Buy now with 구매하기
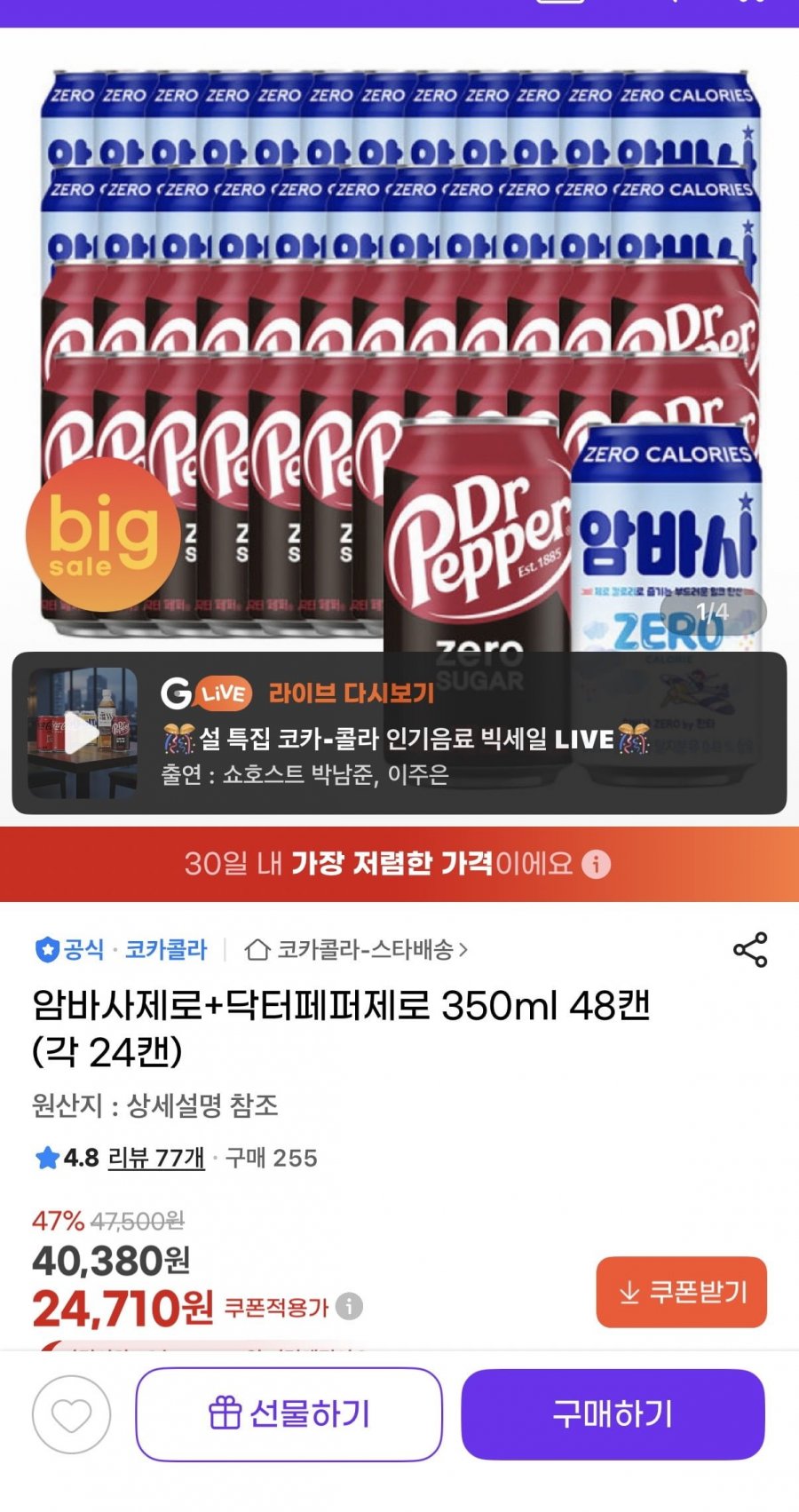The image size is (799, 1512). coord(613,1414)
